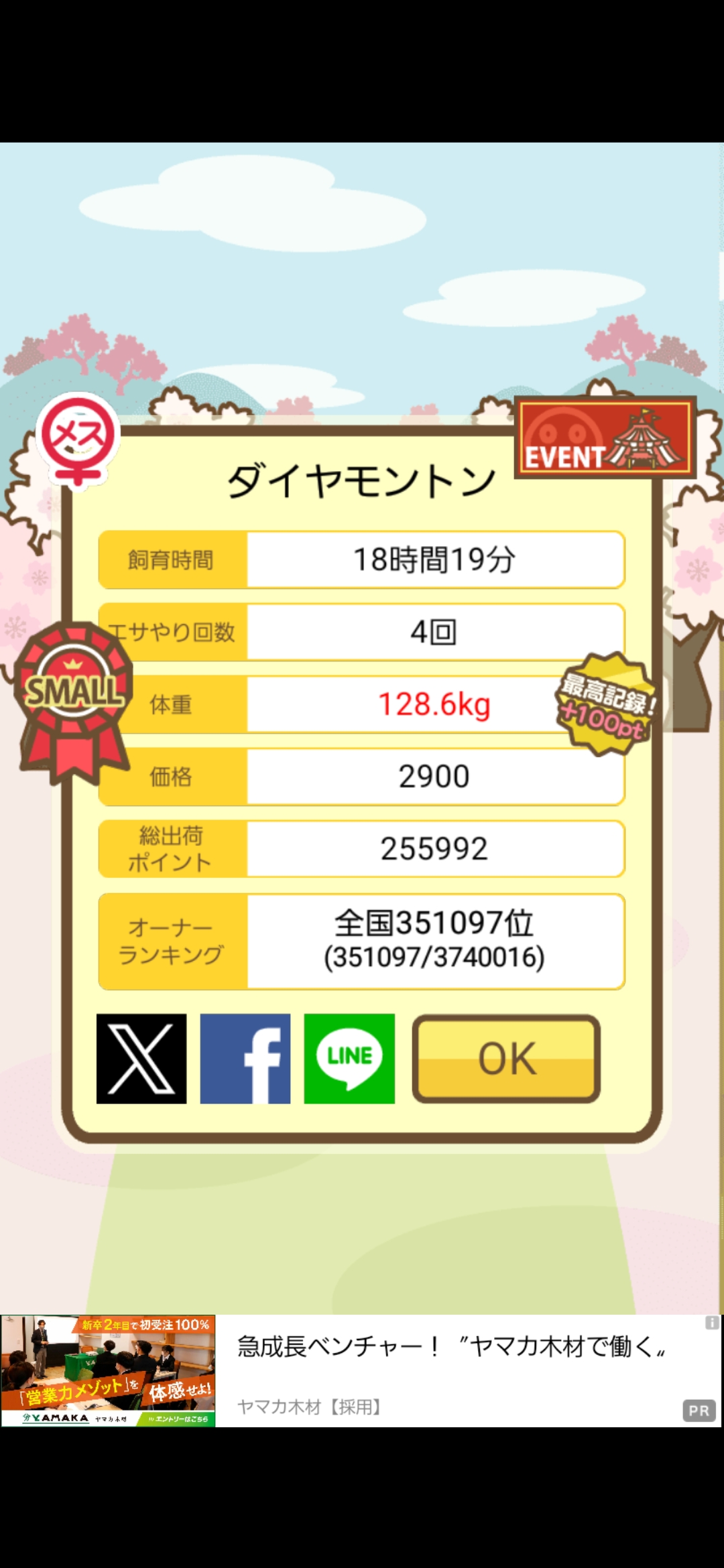The height and width of the screenshot is (1568, 724).
Task: Open the ad info icon
Action: (712, 1323)
